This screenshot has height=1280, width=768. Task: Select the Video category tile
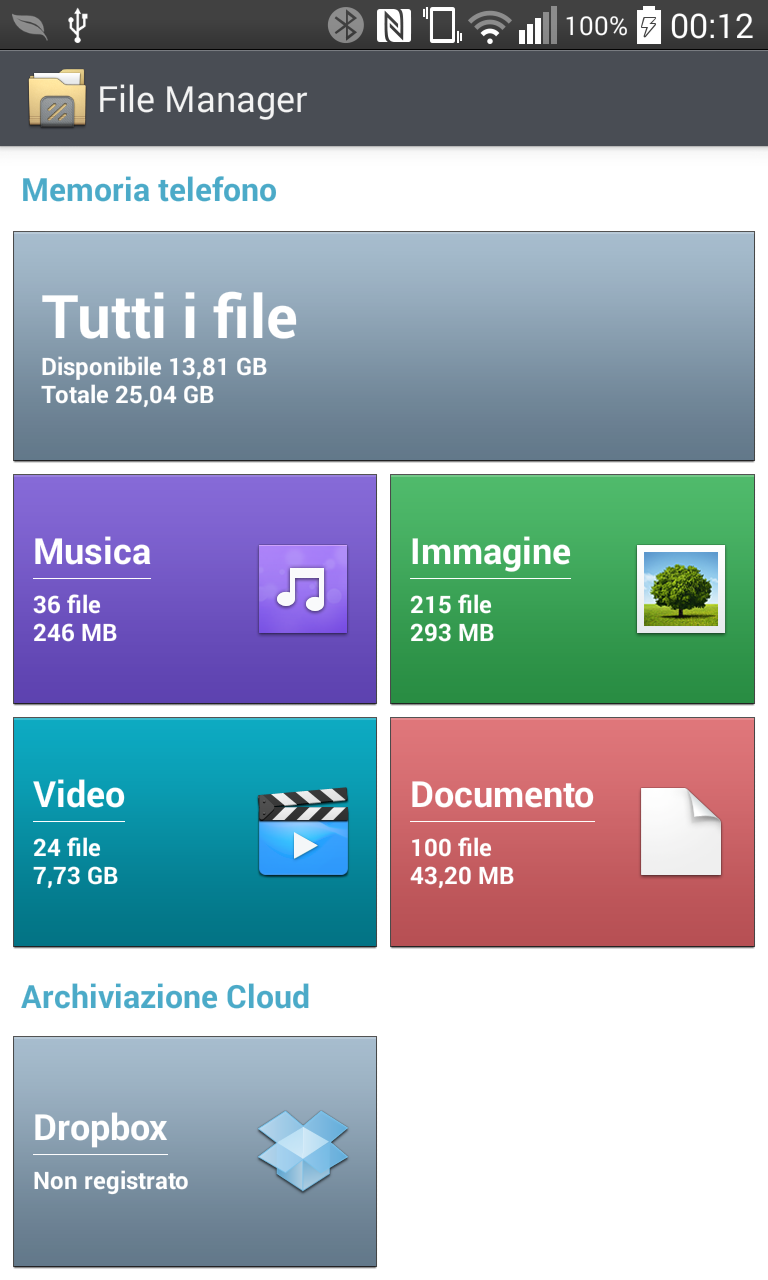click(195, 832)
